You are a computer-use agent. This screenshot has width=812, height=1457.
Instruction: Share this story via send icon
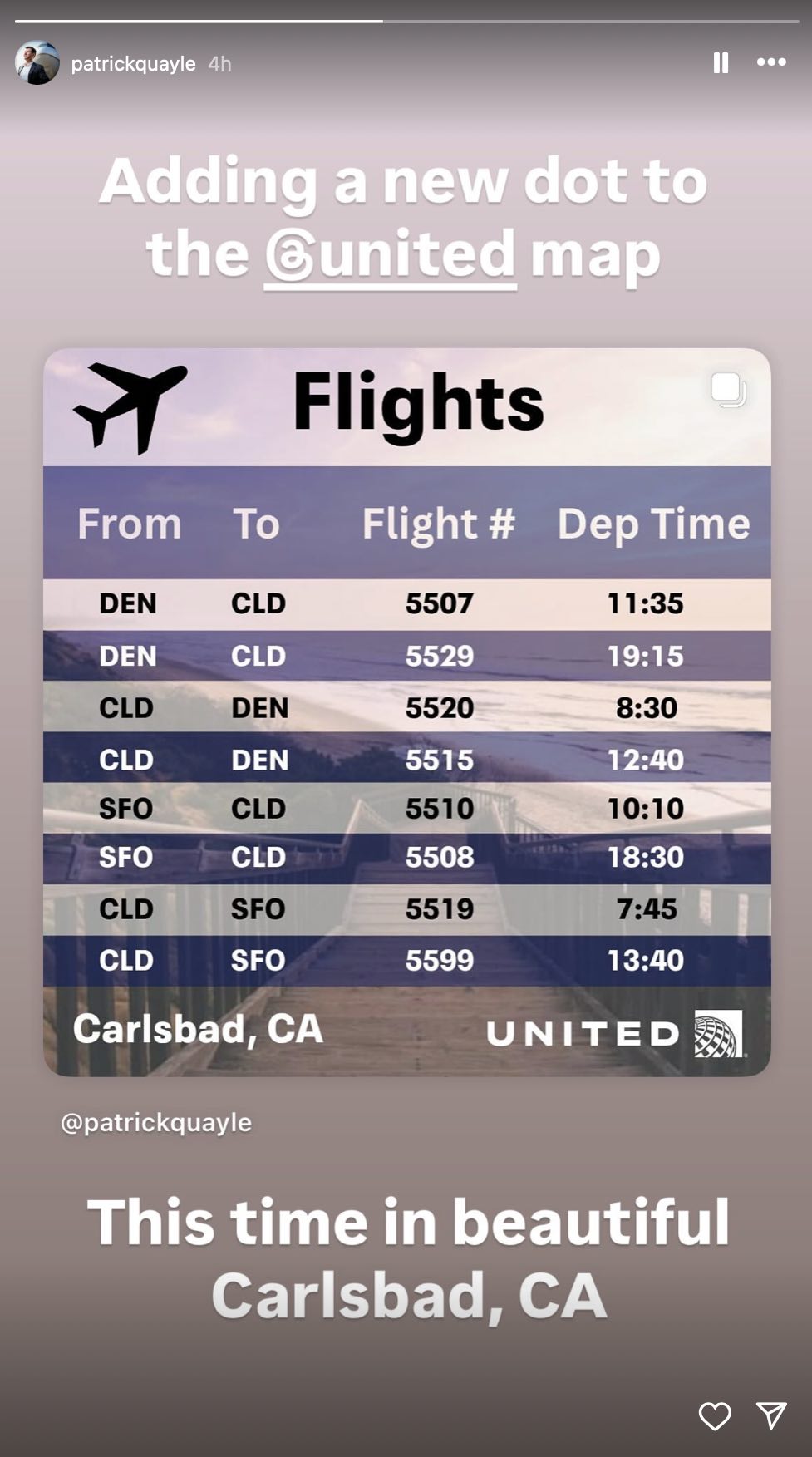pos(770,1415)
